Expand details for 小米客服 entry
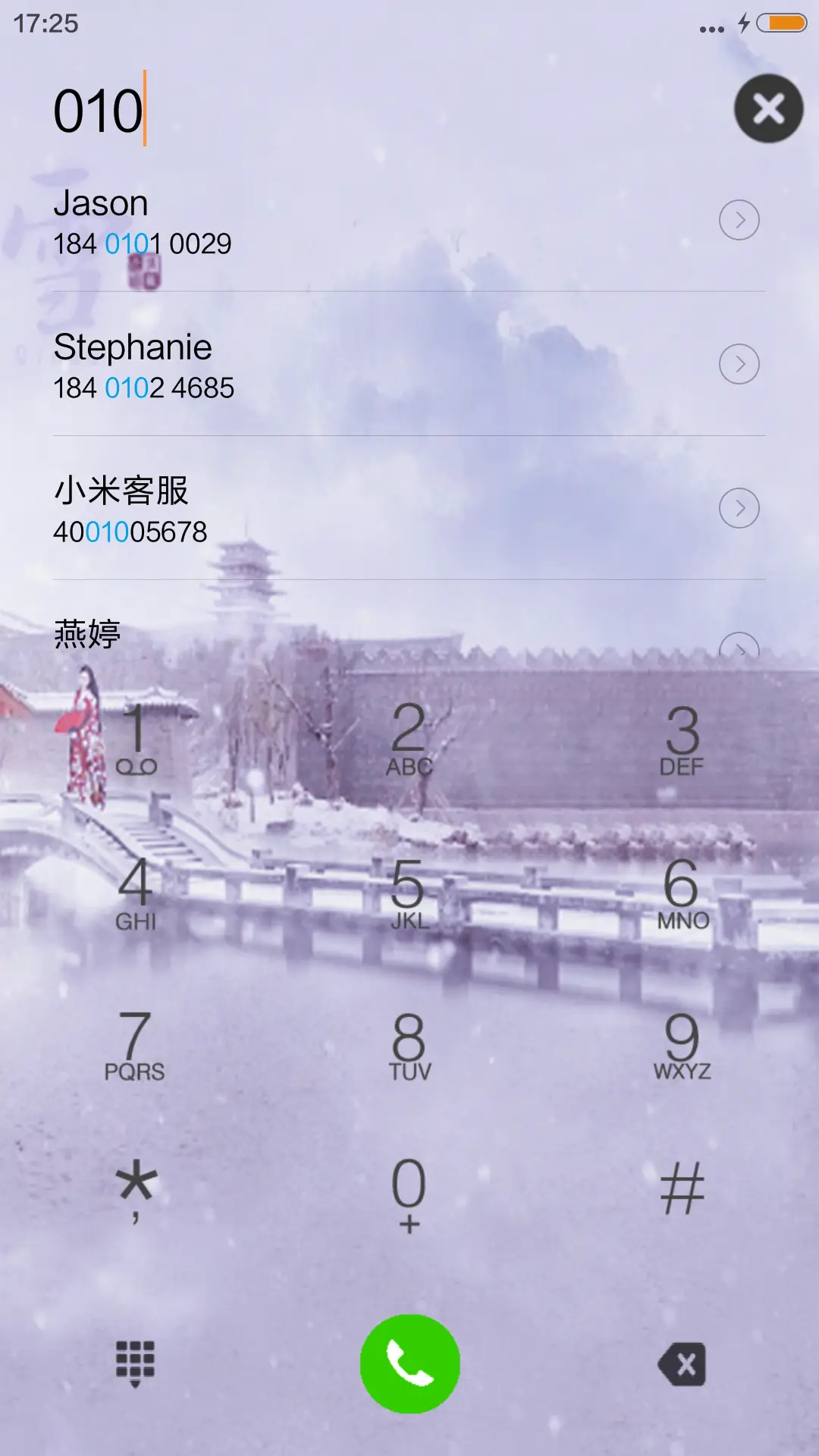819x1456 pixels. click(x=739, y=508)
